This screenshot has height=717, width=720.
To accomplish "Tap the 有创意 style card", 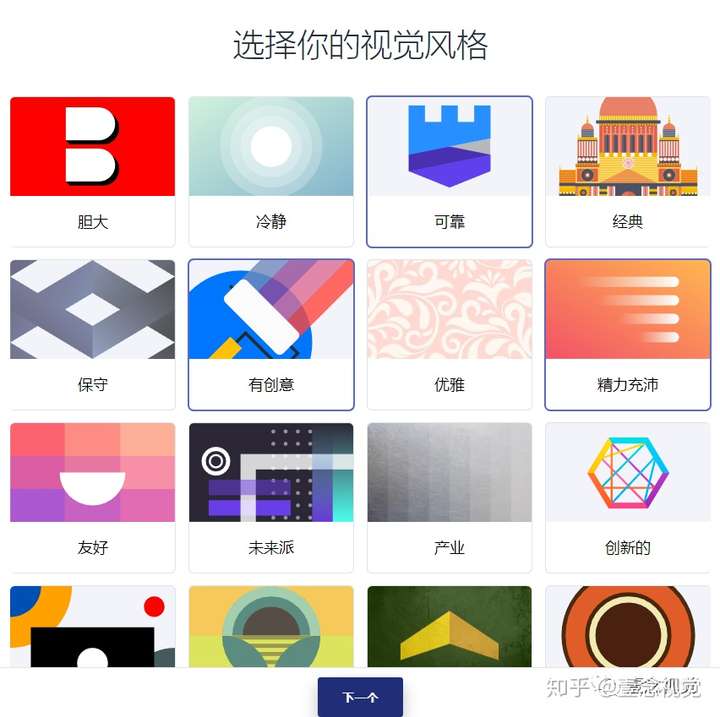I will (x=271, y=334).
